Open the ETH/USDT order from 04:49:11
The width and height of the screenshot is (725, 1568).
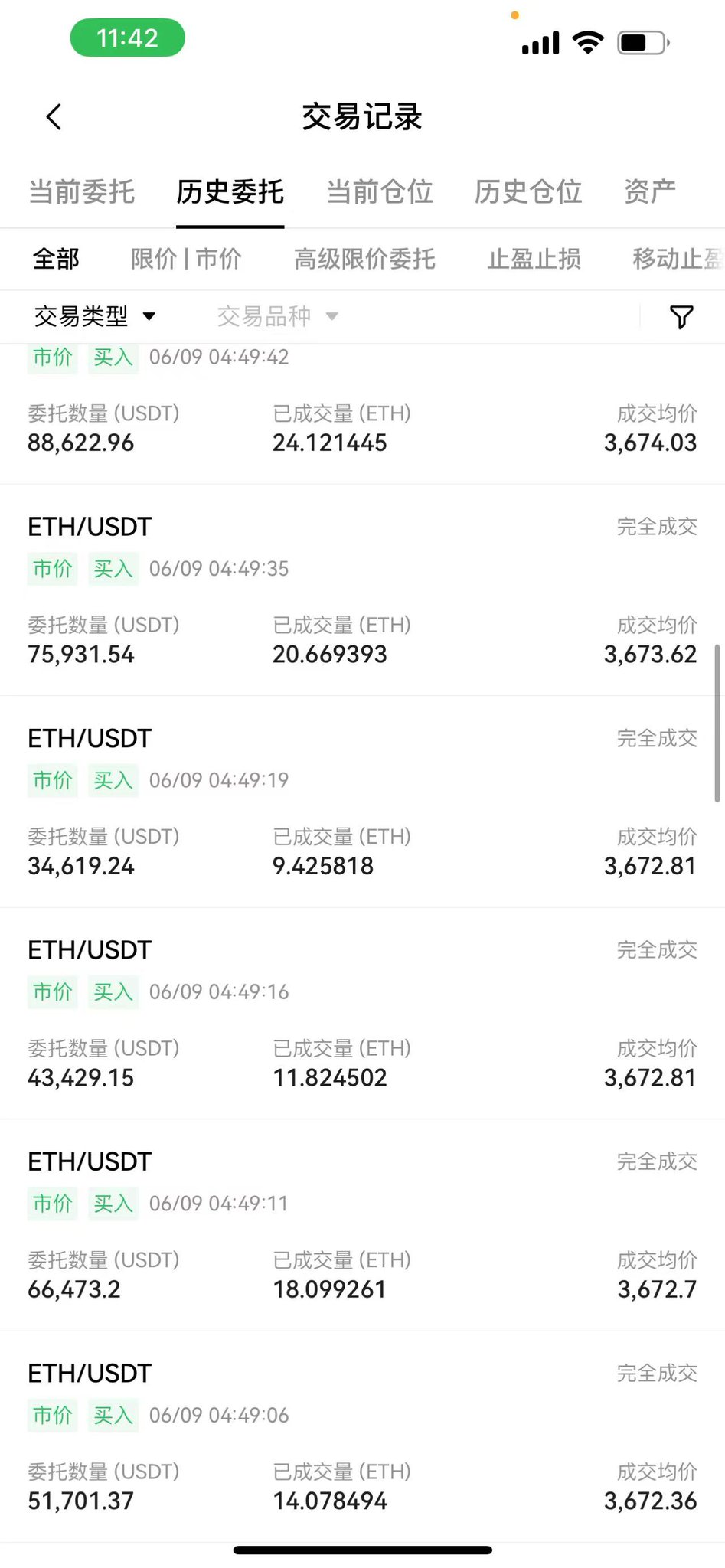[362, 1225]
